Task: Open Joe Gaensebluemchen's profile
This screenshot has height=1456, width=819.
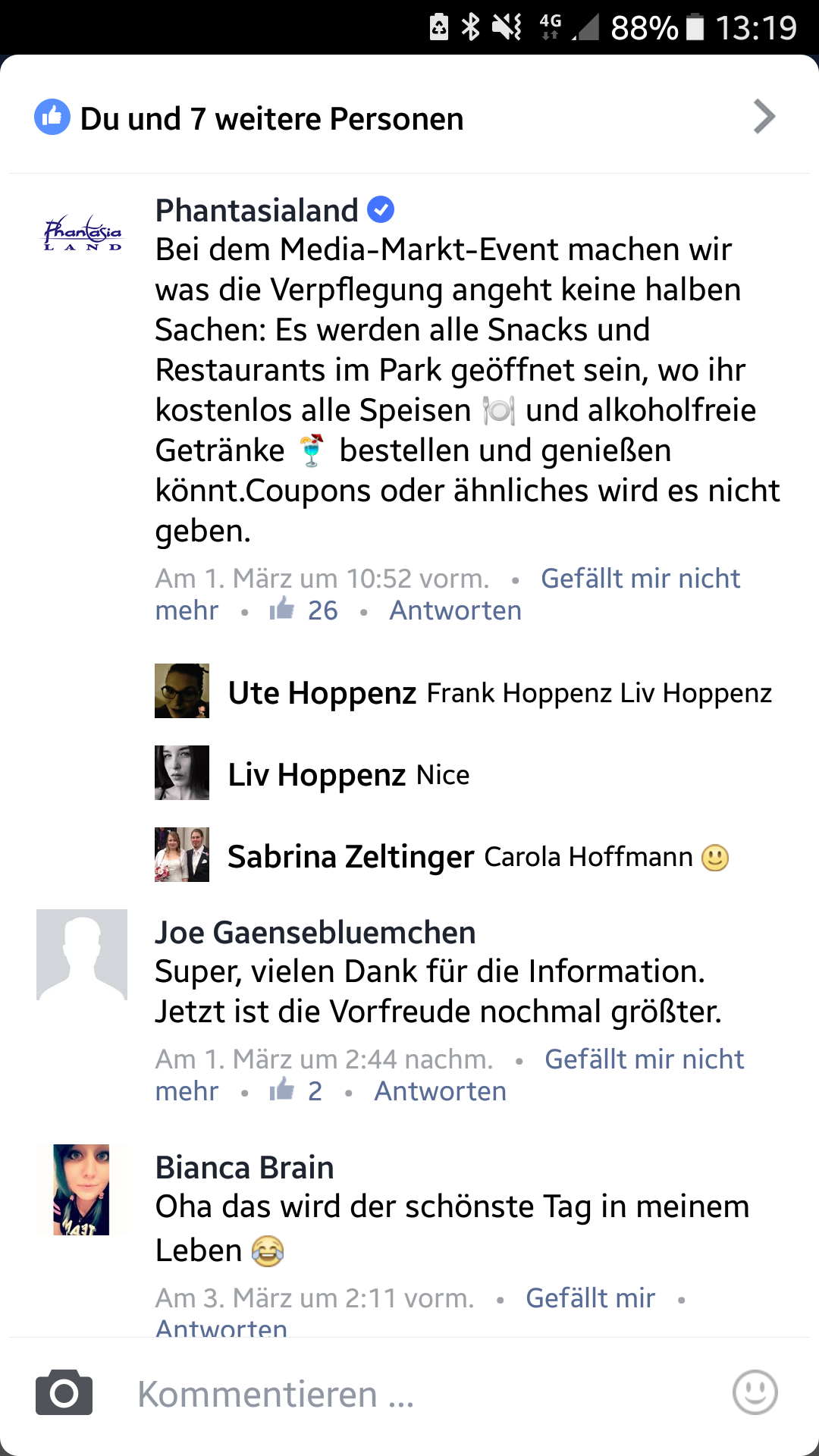Action: [x=315, y=932]
